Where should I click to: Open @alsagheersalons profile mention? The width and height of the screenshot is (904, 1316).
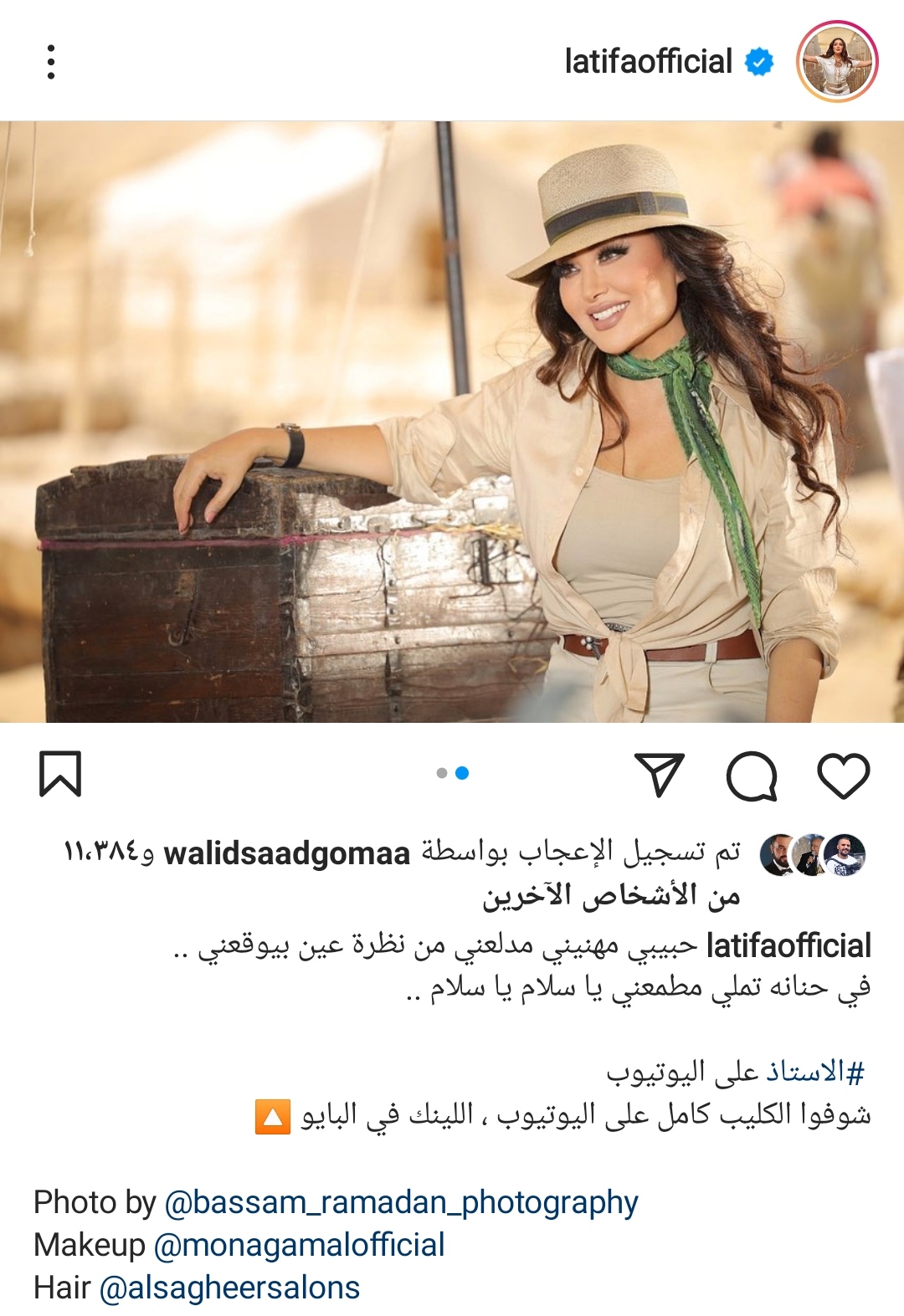coord(229,1288)
